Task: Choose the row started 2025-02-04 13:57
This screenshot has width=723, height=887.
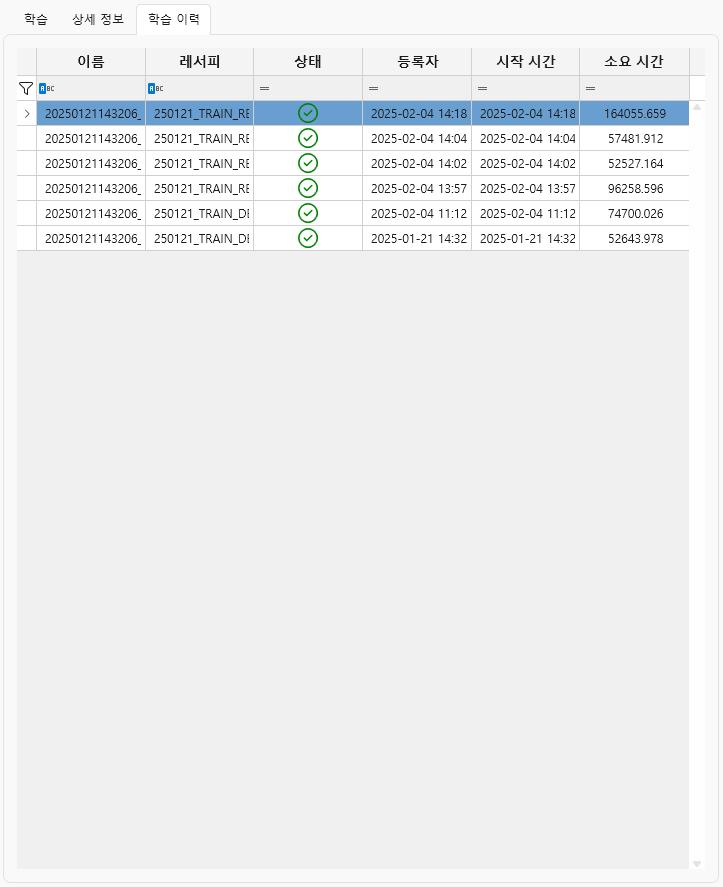Action: [x=527, y=188]
